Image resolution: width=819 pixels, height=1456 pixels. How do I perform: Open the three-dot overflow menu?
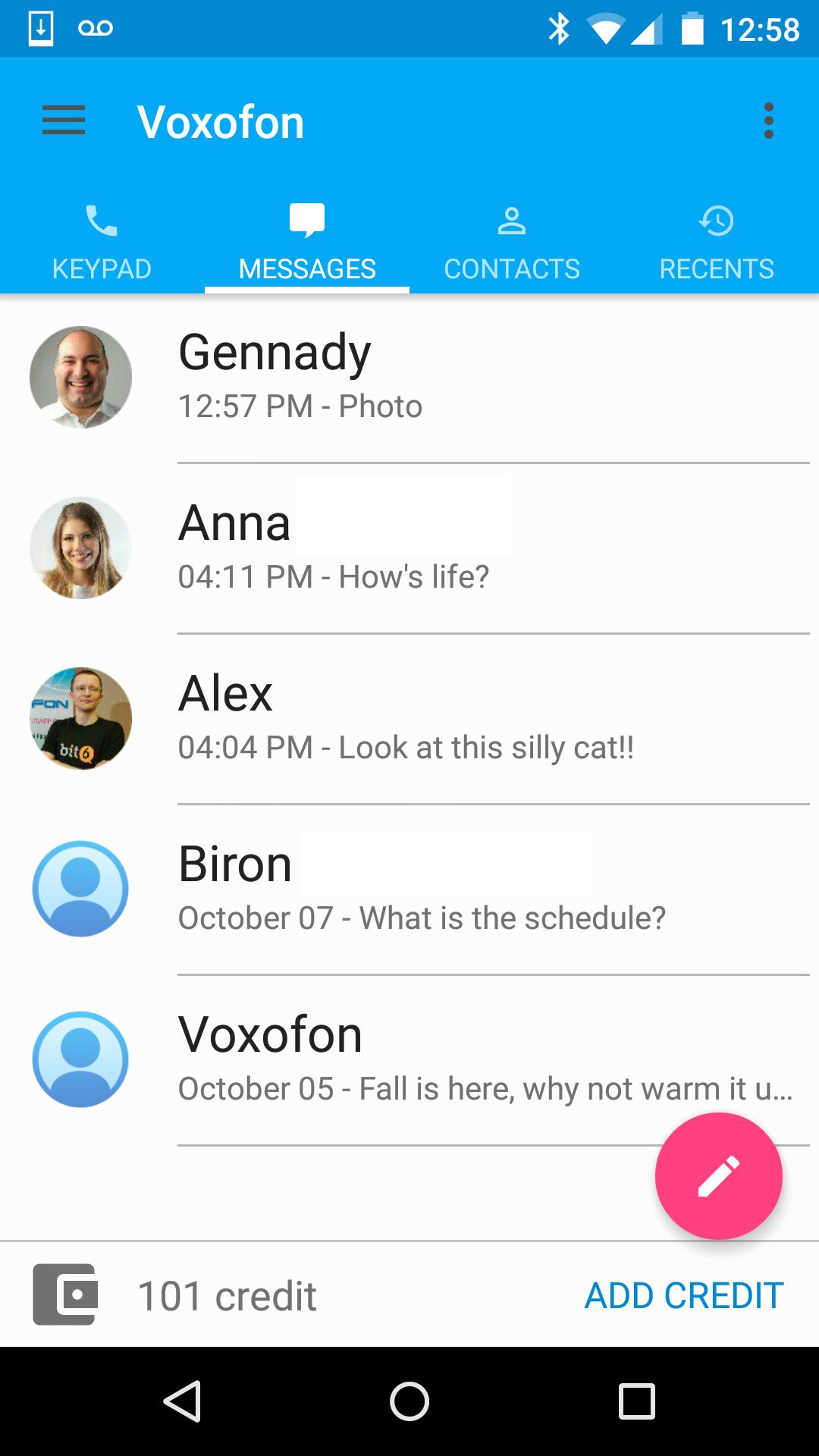(x=768, y=121)
